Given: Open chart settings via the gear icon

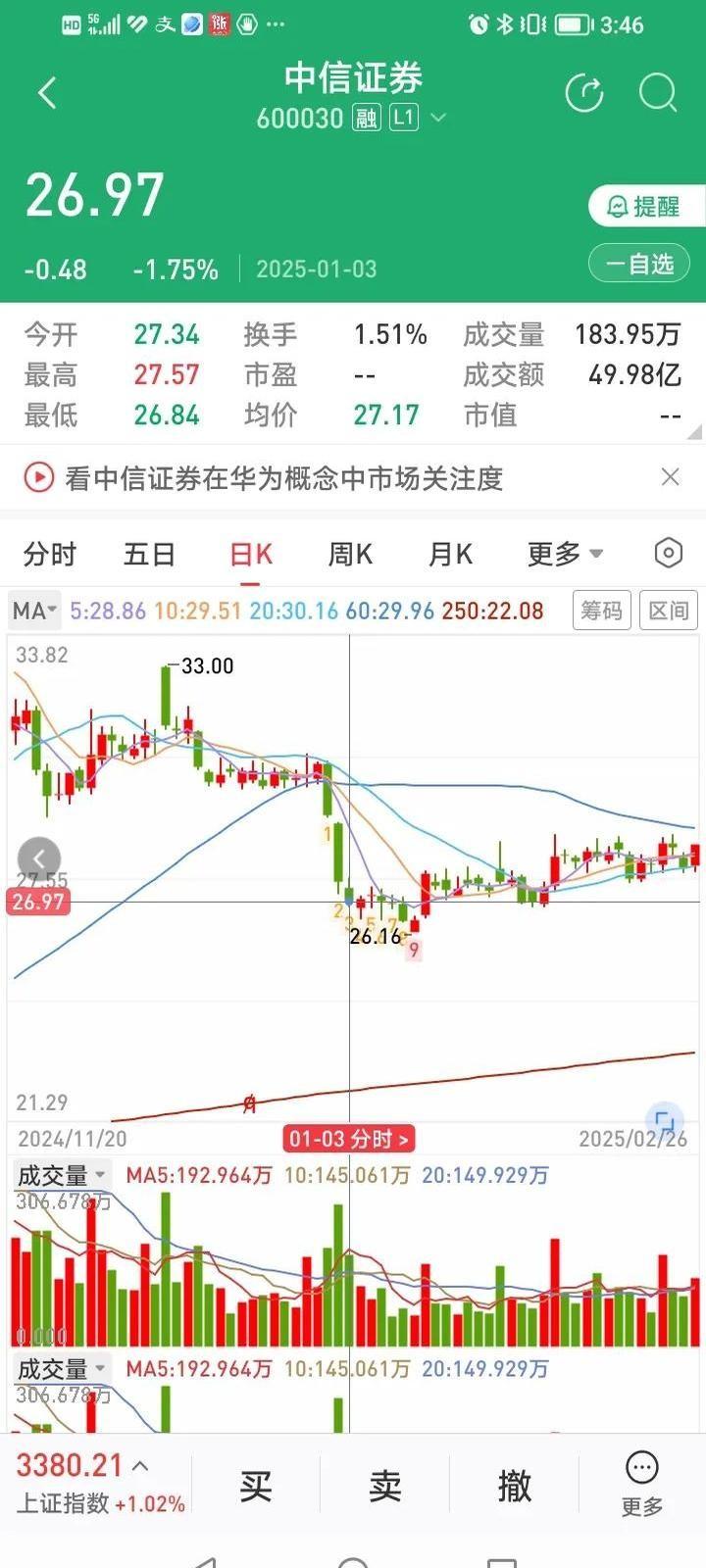Looking at the screenshot, I should tap(668, 554).
